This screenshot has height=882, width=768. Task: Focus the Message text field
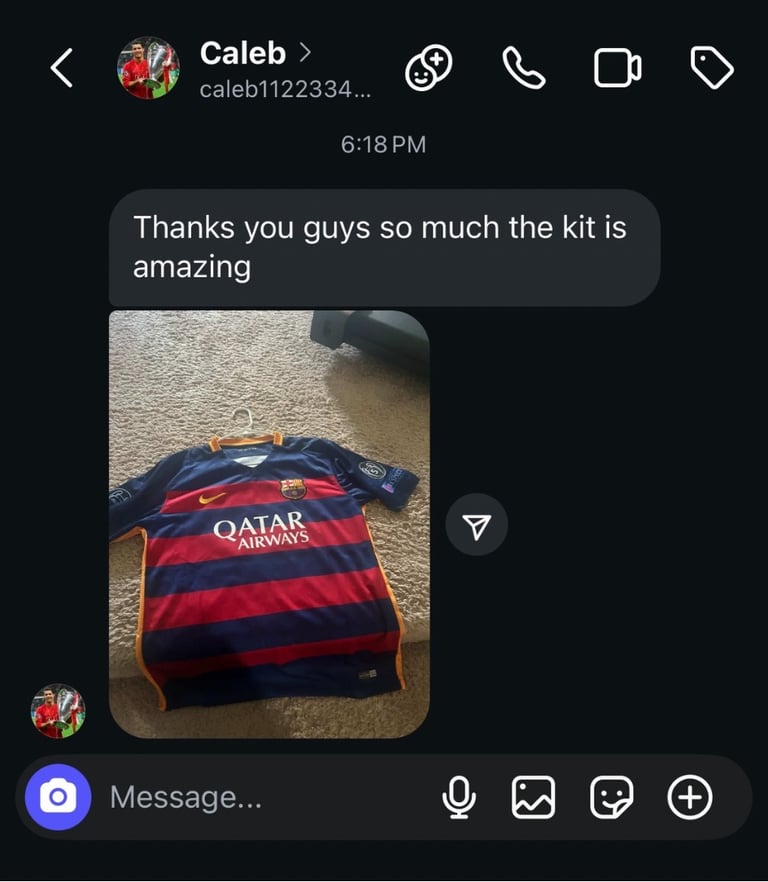(x=260, y=797)
